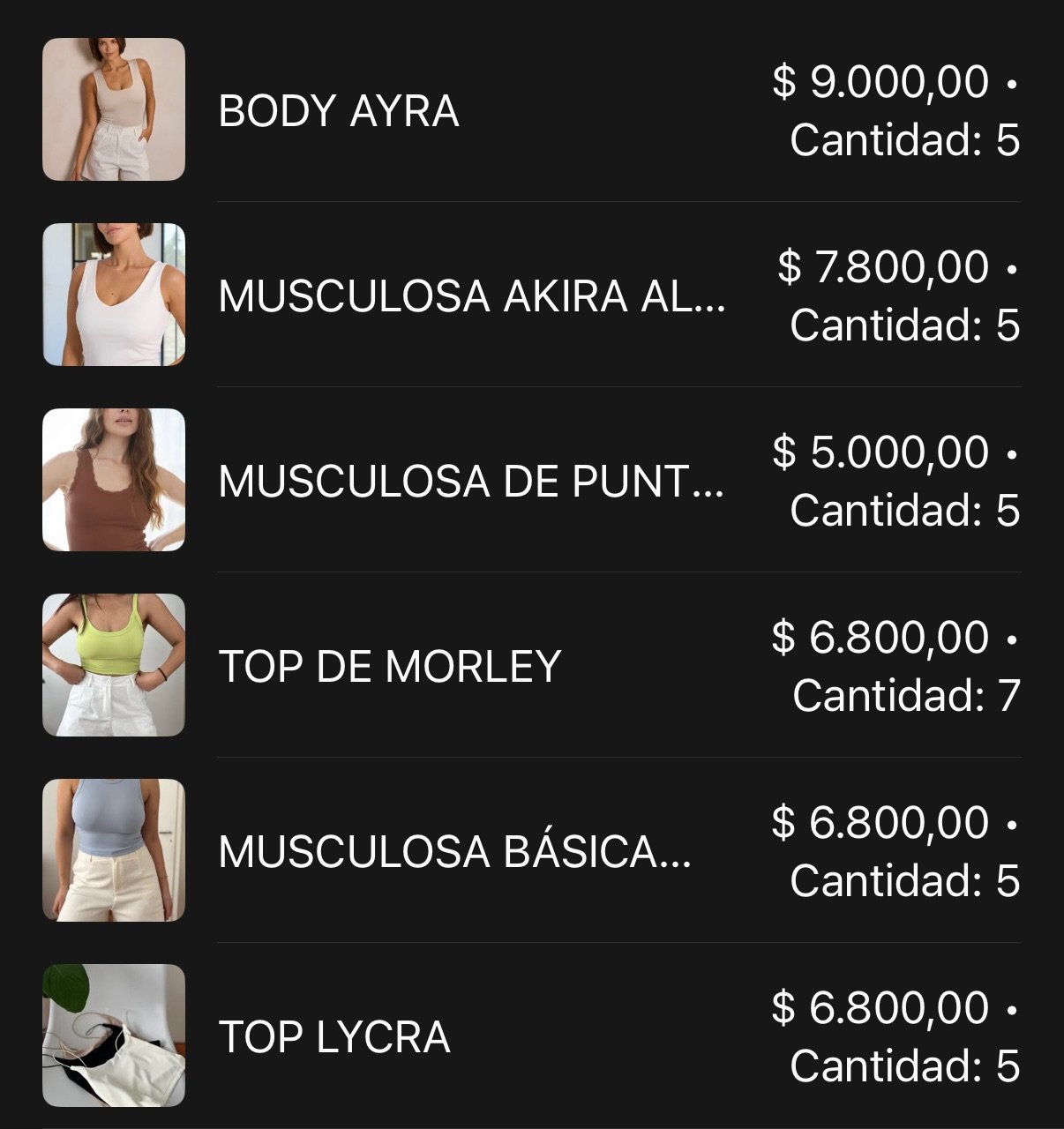
Task: Show details for TOP LYCRA
Action: click(334, 1037)
